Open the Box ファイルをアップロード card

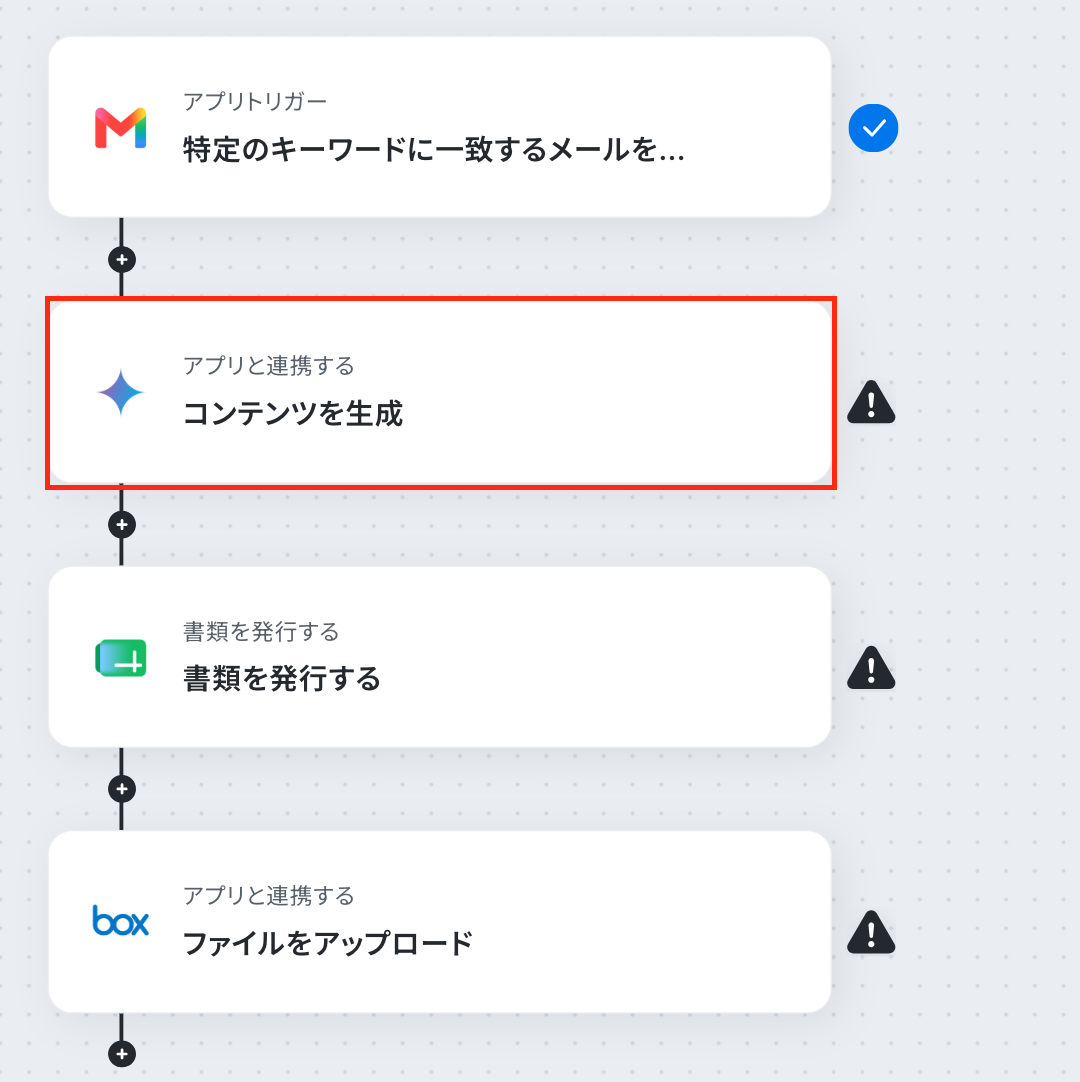point(440,922)
